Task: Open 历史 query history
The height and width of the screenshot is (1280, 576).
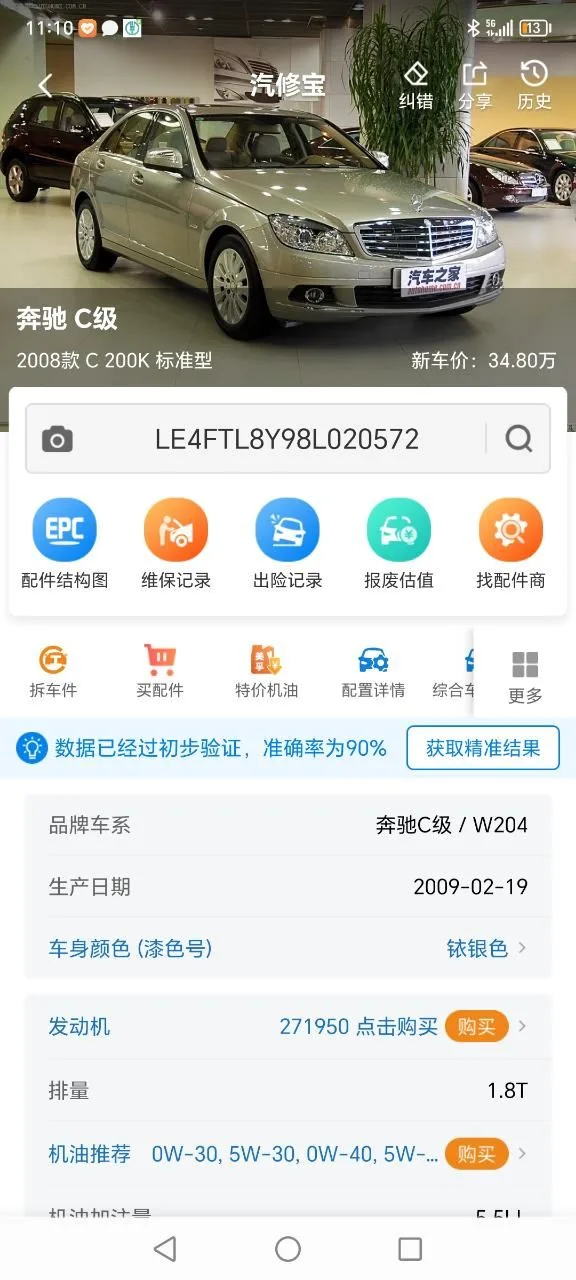Action: tap(534, 86)
